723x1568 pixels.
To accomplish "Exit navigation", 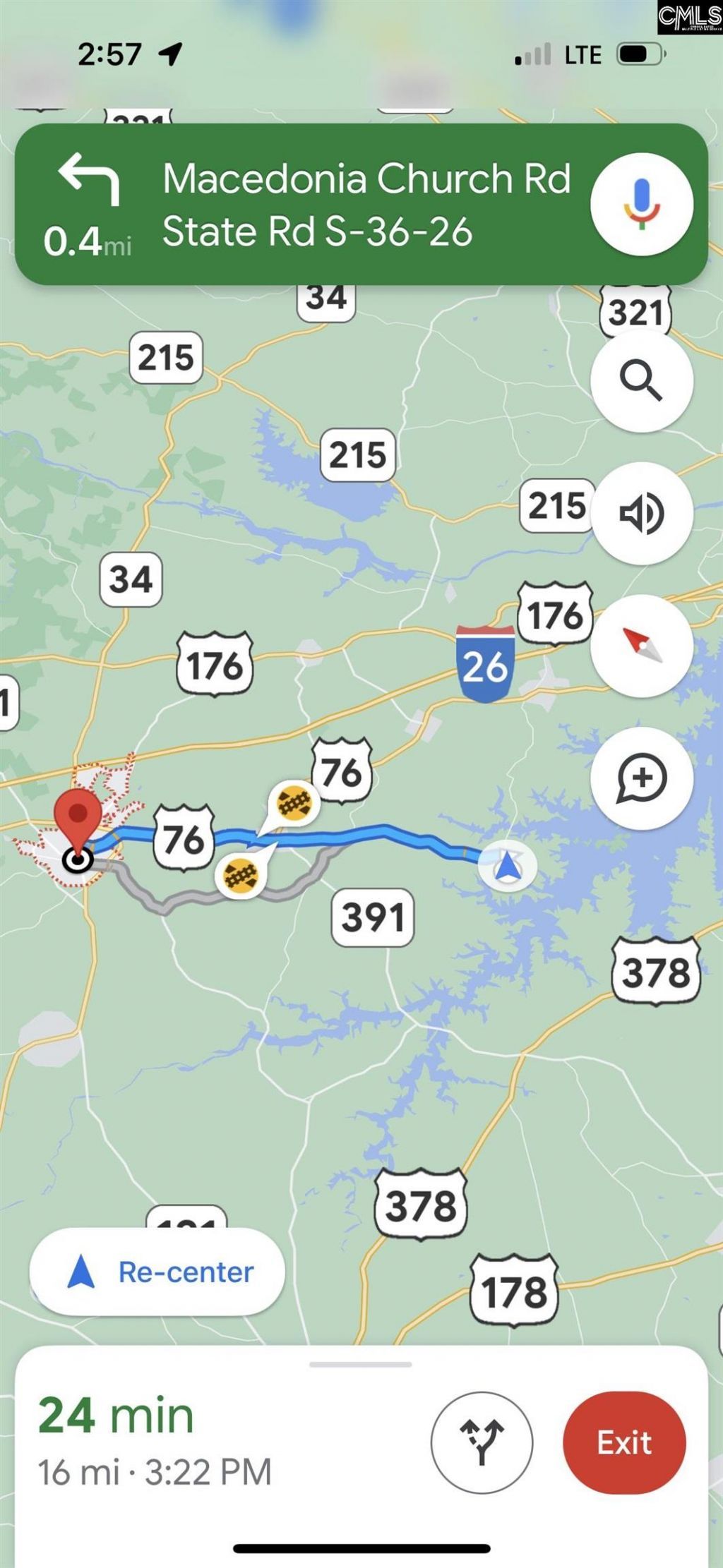I will pyautogui.click(x=624, y=1442).
